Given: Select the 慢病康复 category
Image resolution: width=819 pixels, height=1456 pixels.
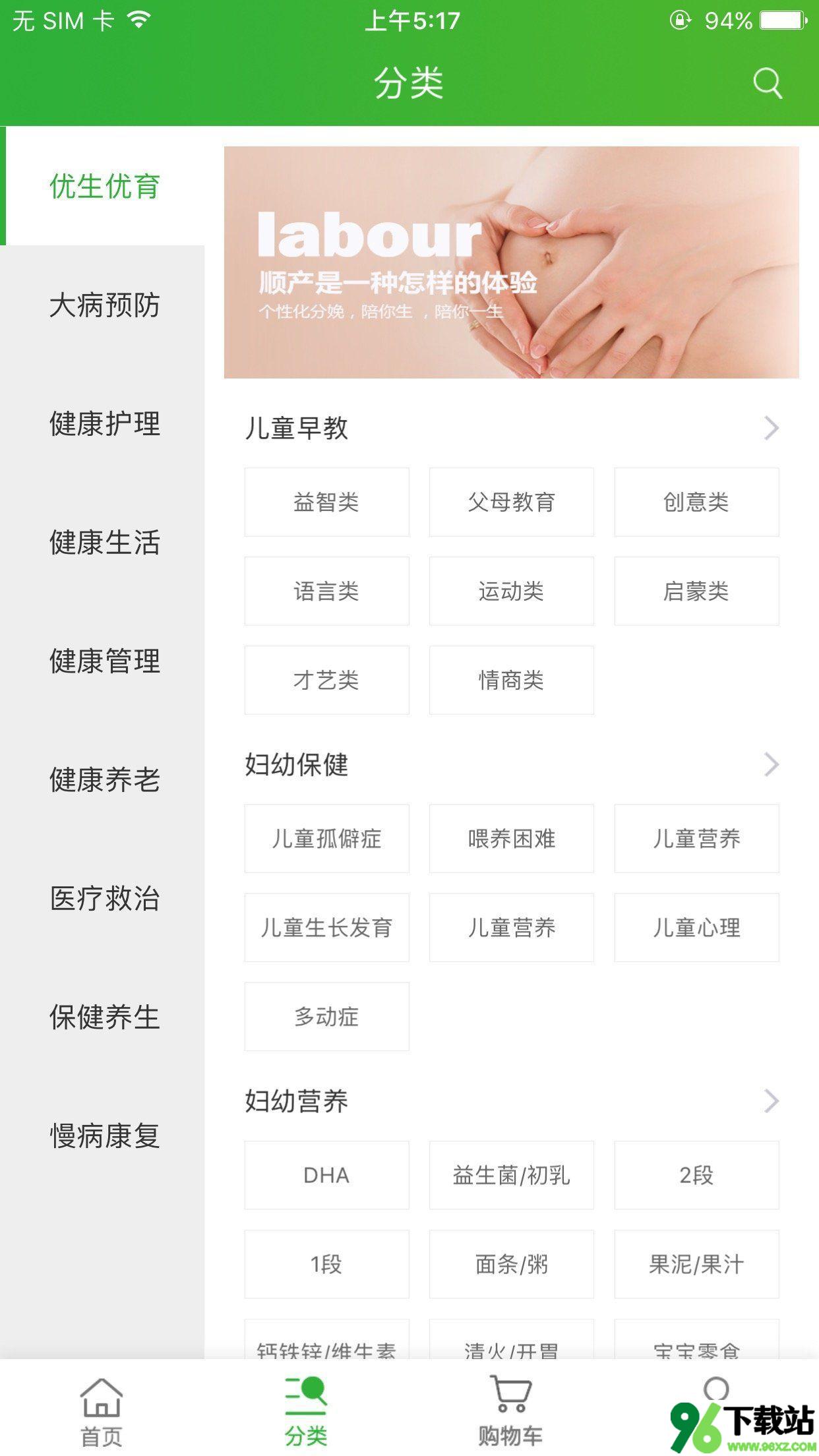Looking at the screenshot, I should coord(104,1136).
